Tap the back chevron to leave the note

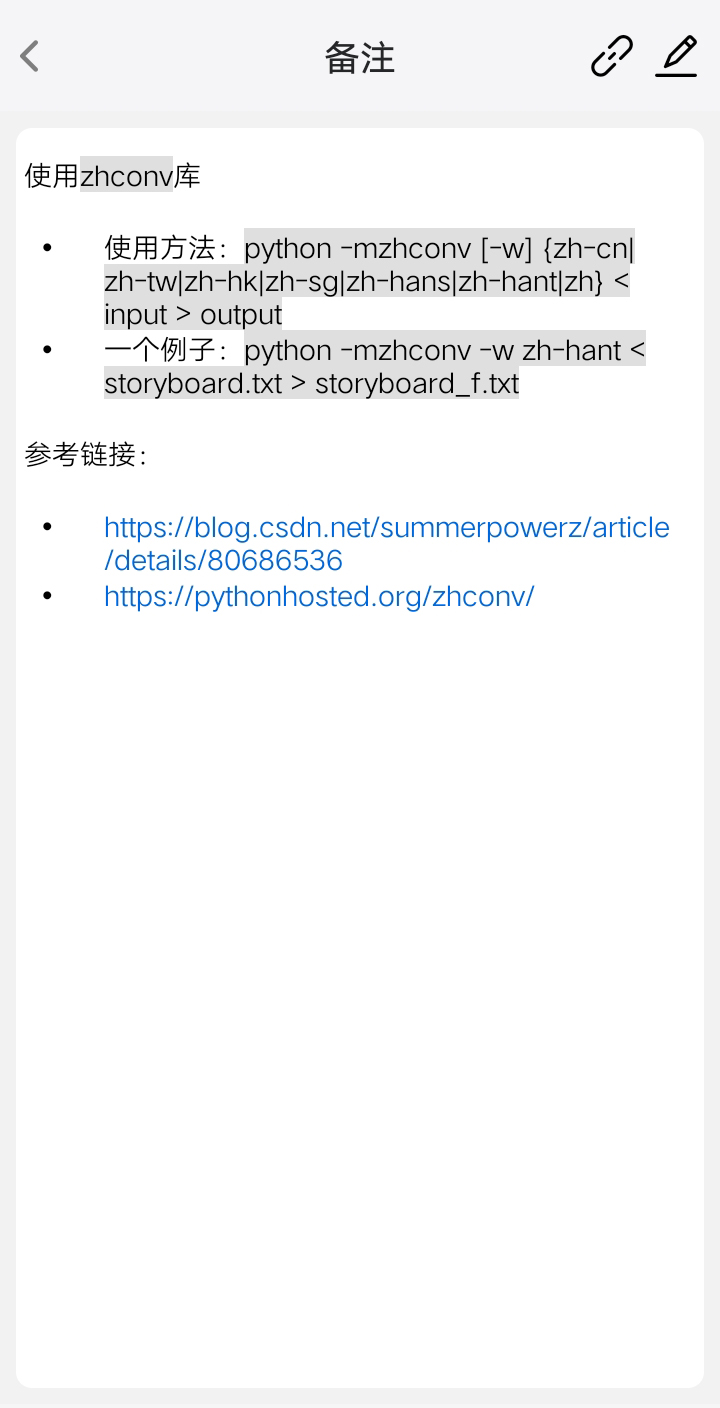point(28,56)
